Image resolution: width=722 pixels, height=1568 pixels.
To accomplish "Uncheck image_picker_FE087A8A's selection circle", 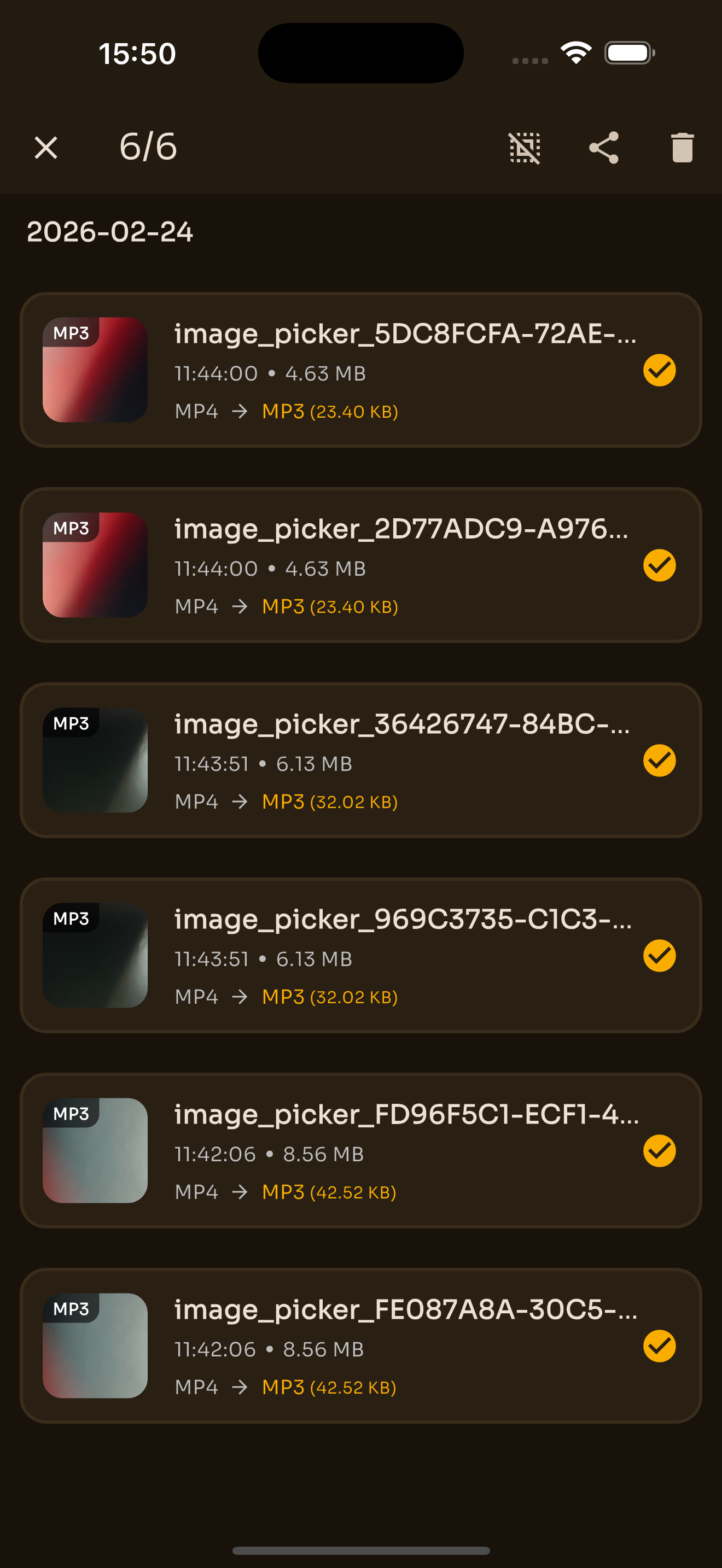I will tap(659, 1345).
